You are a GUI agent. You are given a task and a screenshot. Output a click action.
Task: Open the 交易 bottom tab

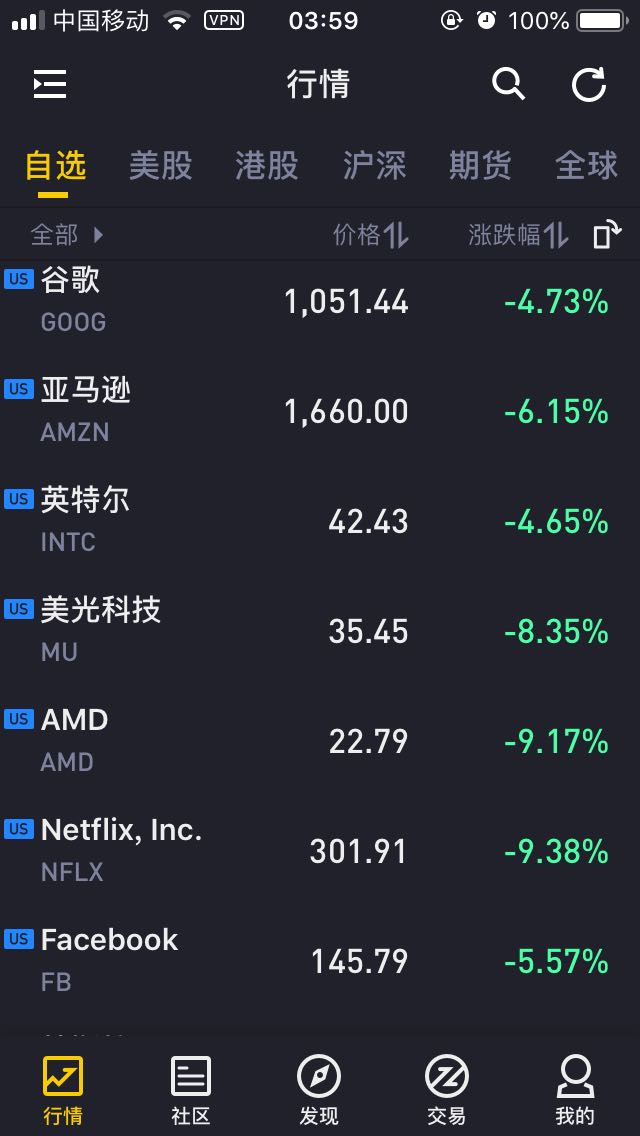[x=446, y=1090]
